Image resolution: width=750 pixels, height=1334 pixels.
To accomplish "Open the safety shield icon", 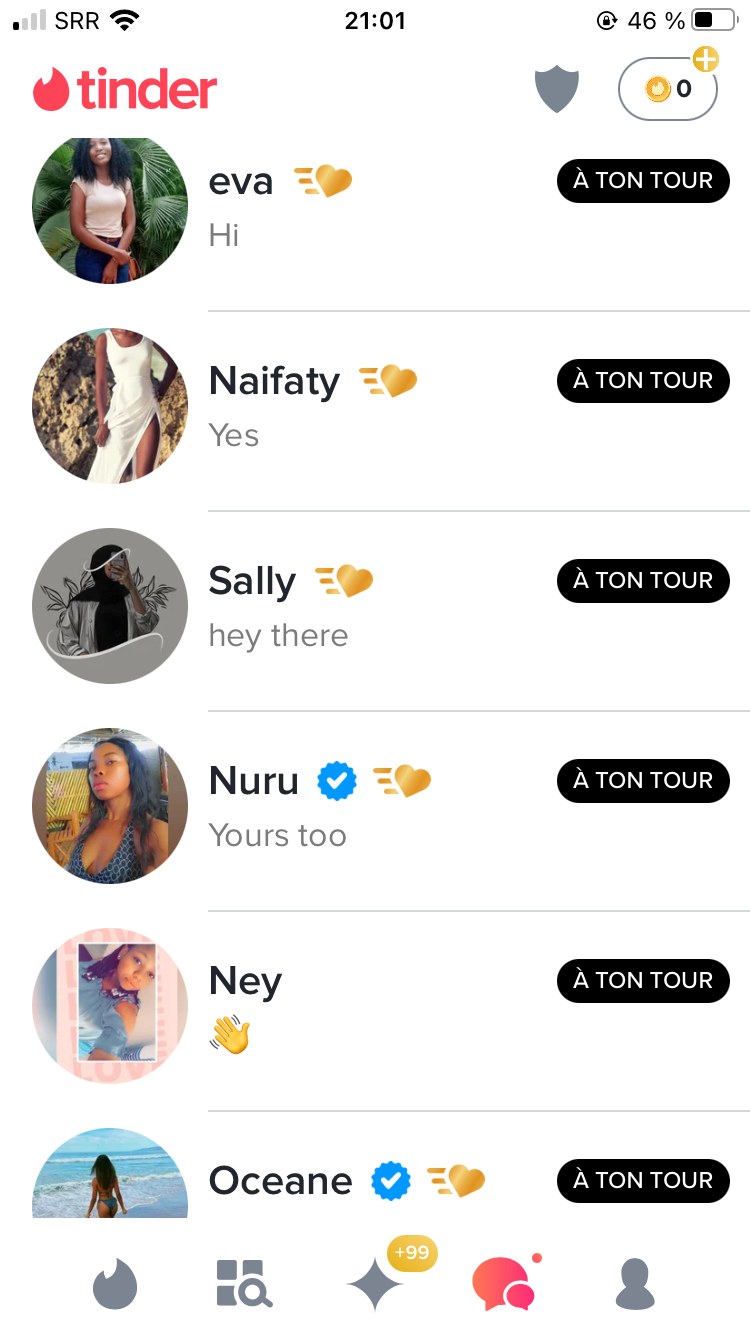I will pyautogui.click(x=557, y=90).
